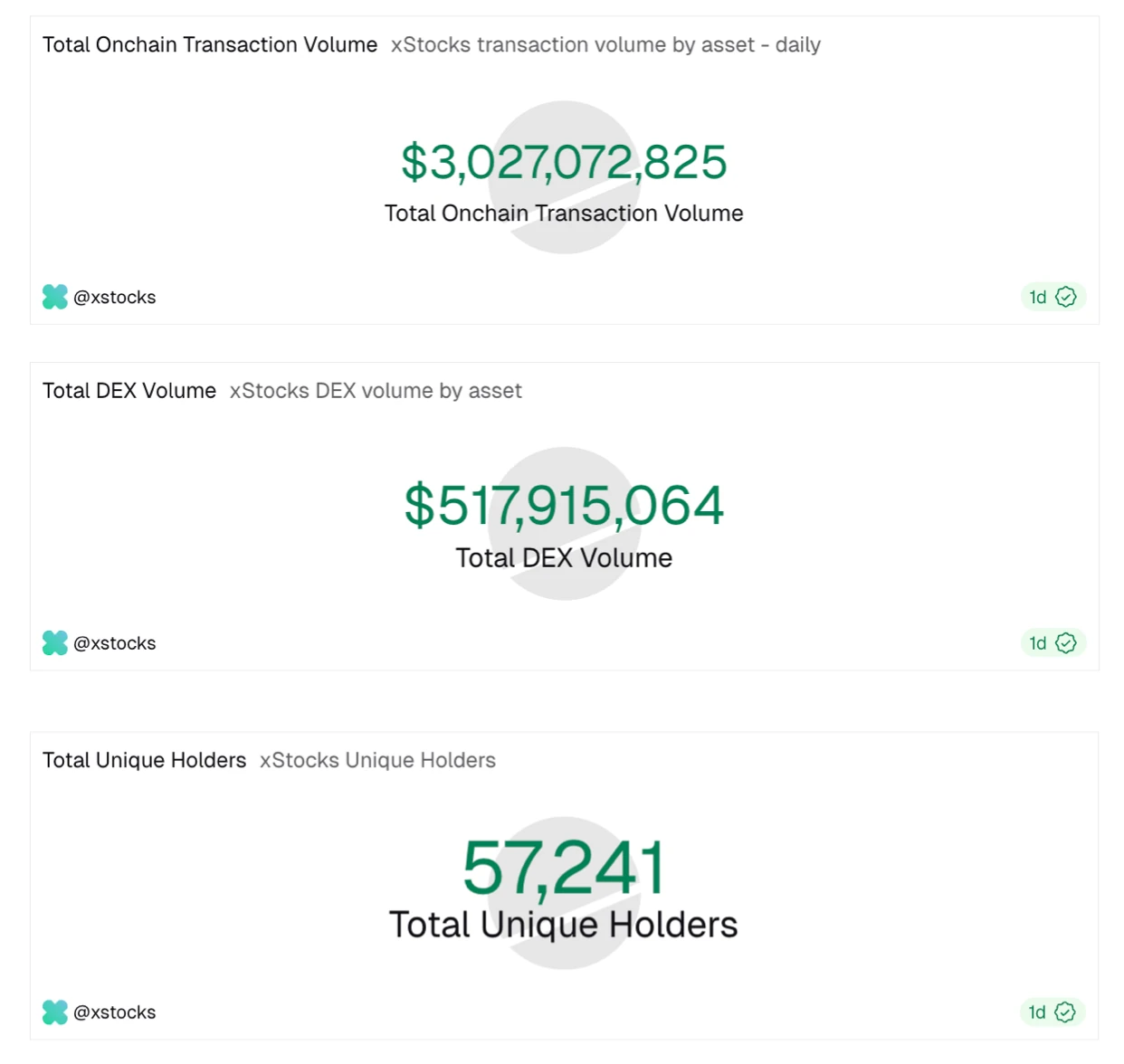Viewport: 1124px width, 1064px height.
Task: Tap the 1d refresh badge on Onchain Transaction Volume
Action: tap(1053, 297)
